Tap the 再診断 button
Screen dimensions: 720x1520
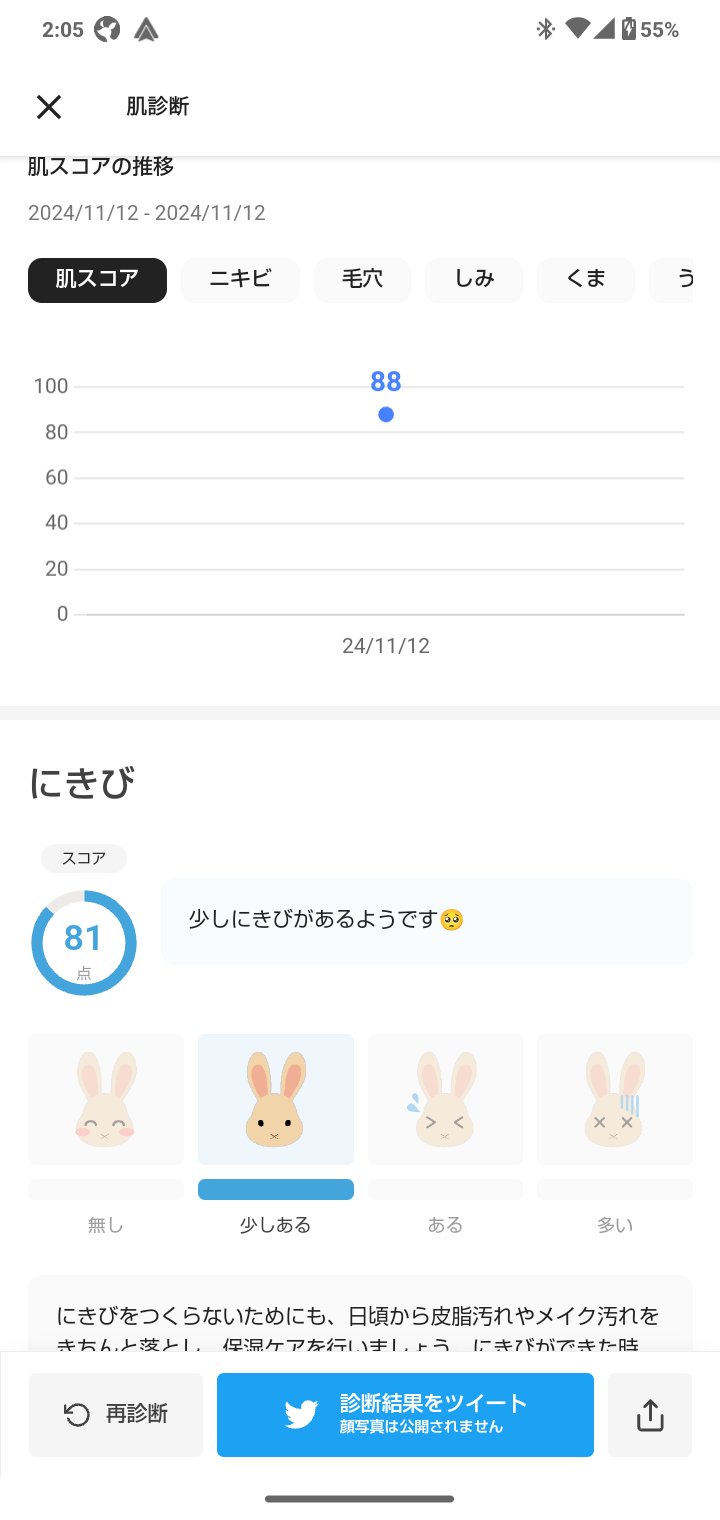coord(115,1414)
